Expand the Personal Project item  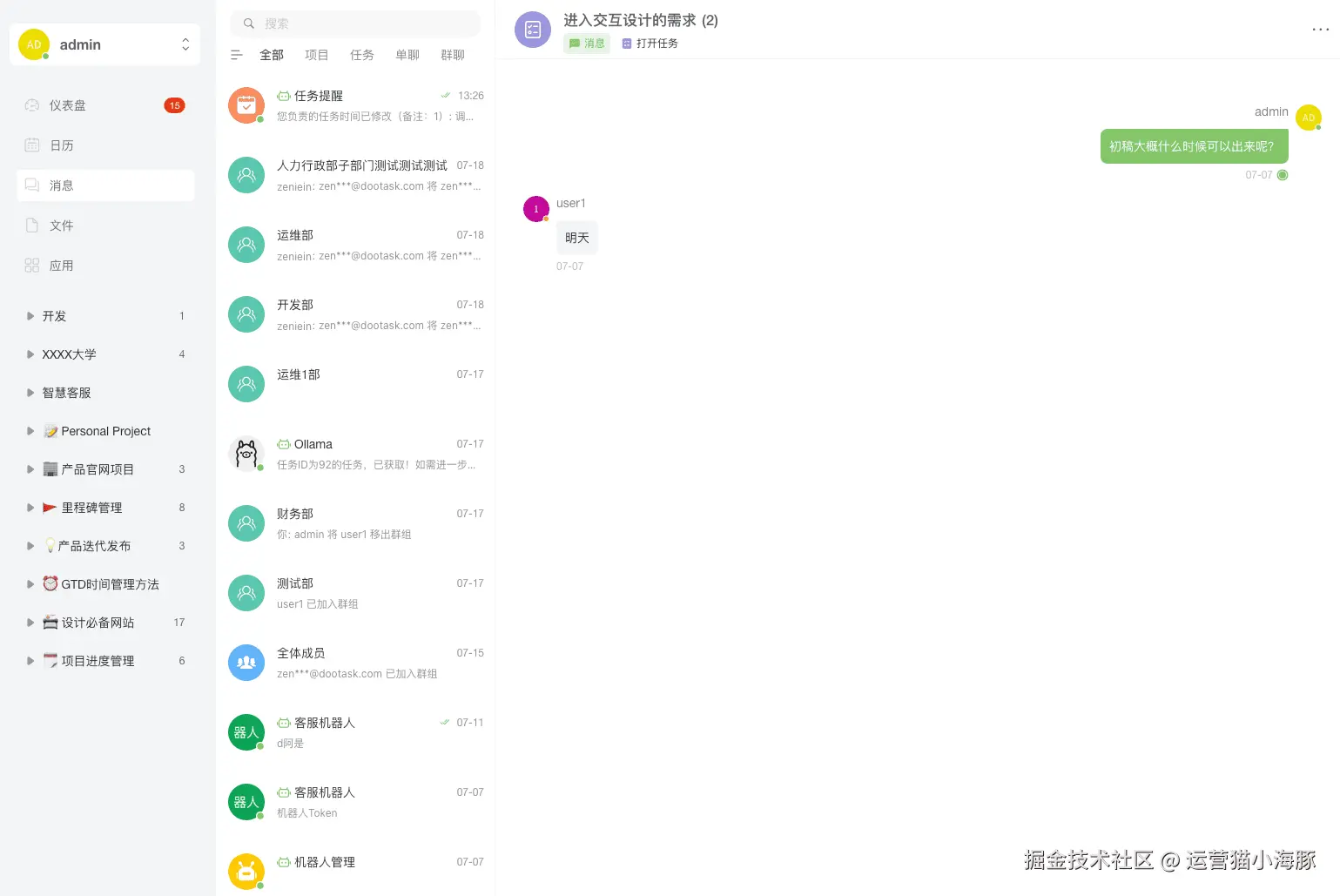coord(31,431)
